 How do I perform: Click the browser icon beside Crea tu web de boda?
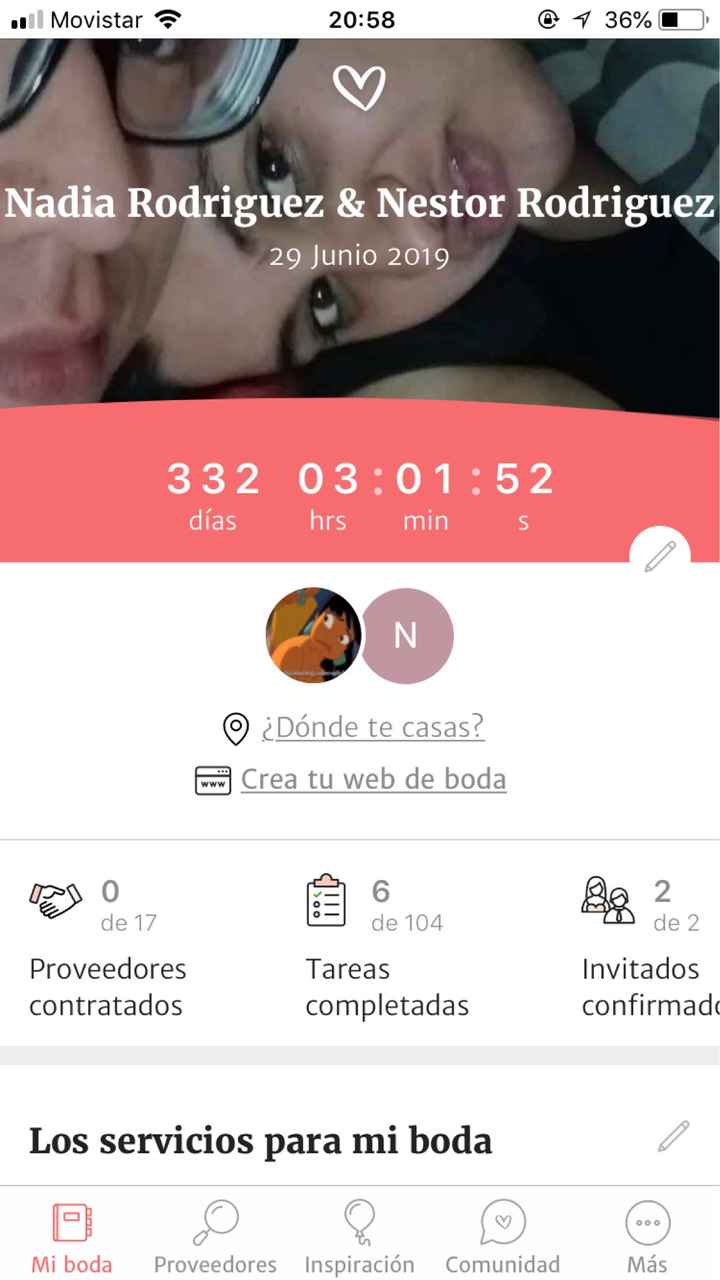click(213, 779)
